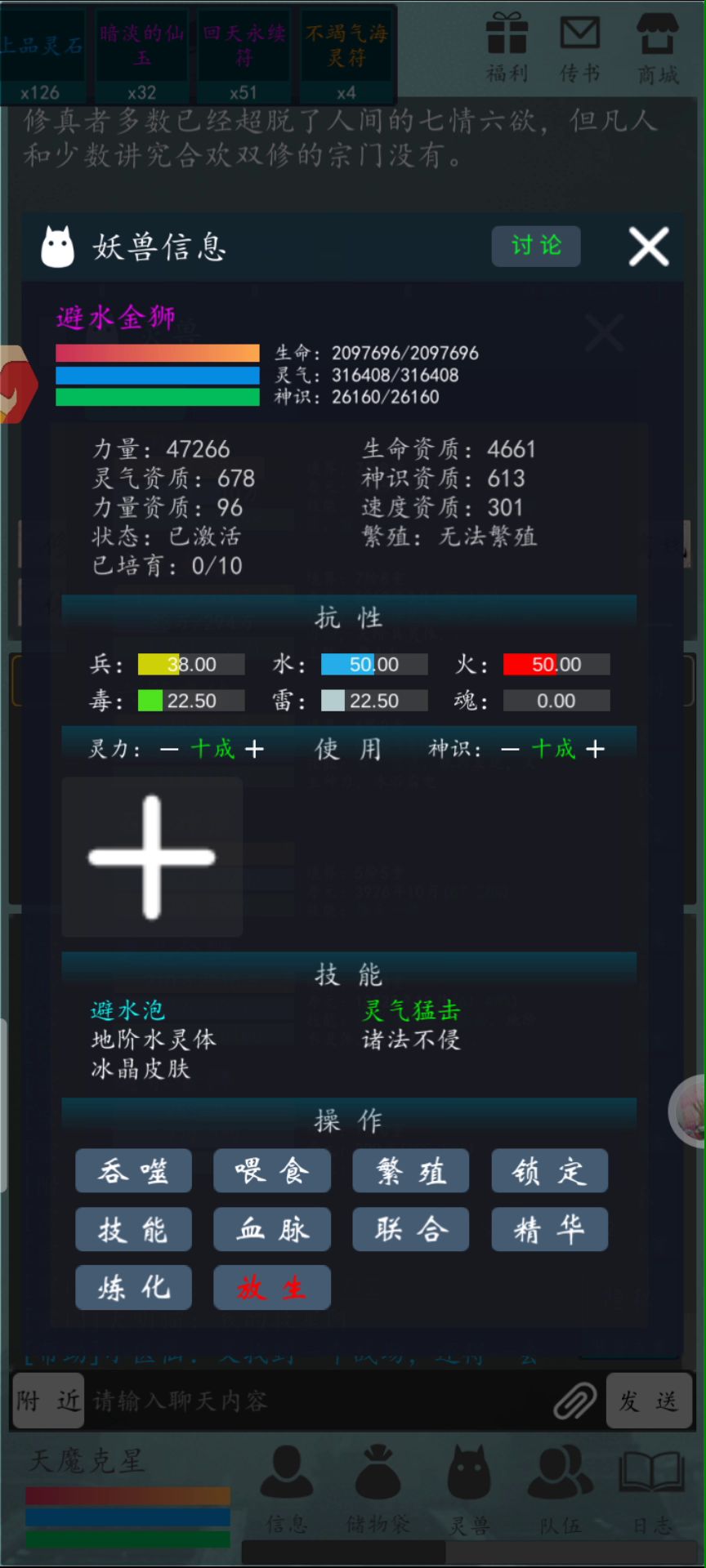Tap the 喂食 feed button
Screen dimensions: 706x1568
pyautogui.click(x=272, y=1171)
